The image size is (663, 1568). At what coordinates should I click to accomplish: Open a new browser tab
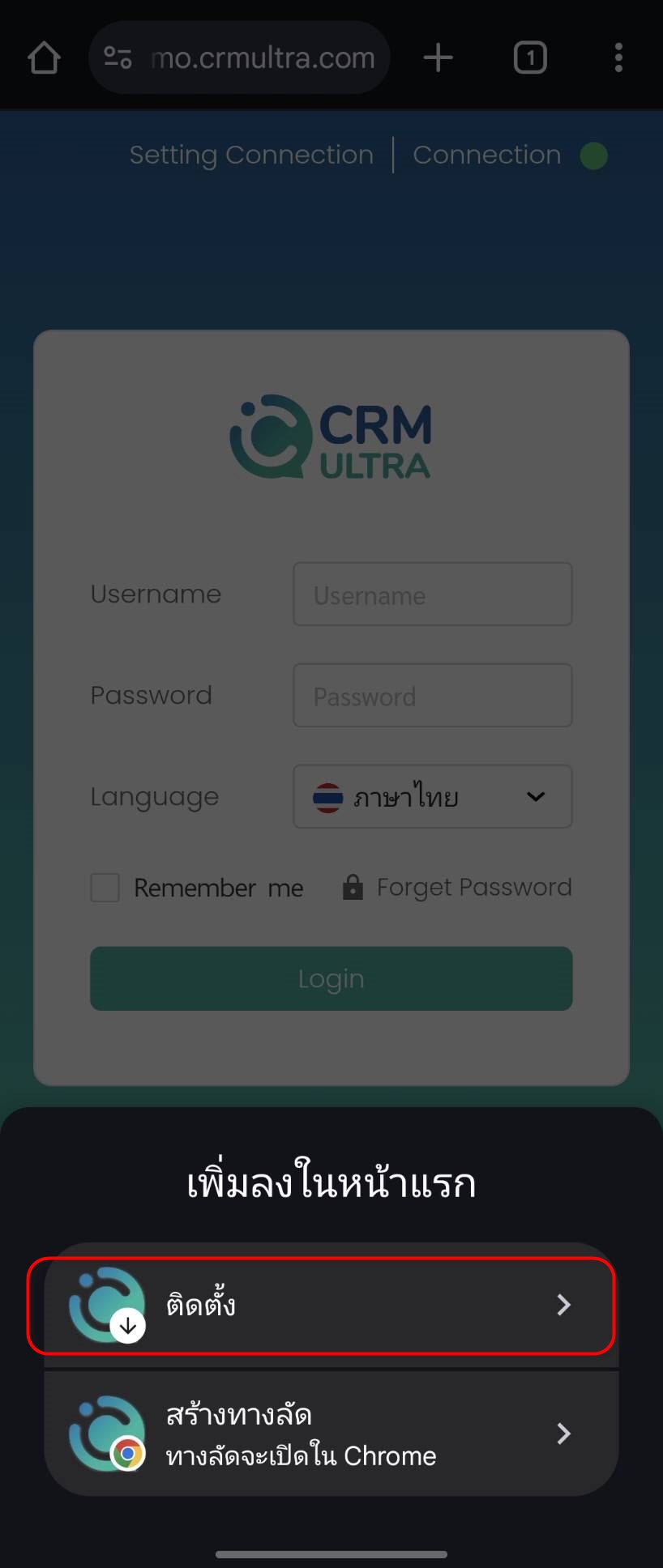pyautogui.click(x=438, y=58)
